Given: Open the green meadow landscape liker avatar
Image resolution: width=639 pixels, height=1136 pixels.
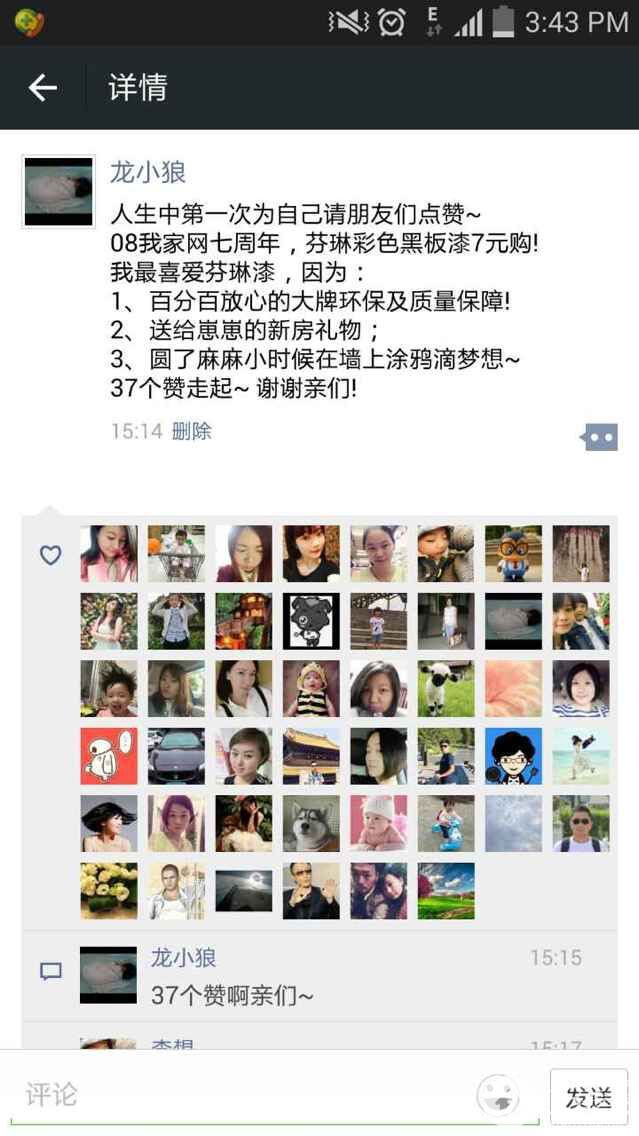Looking at the screenshot, I should pos(446,891).
